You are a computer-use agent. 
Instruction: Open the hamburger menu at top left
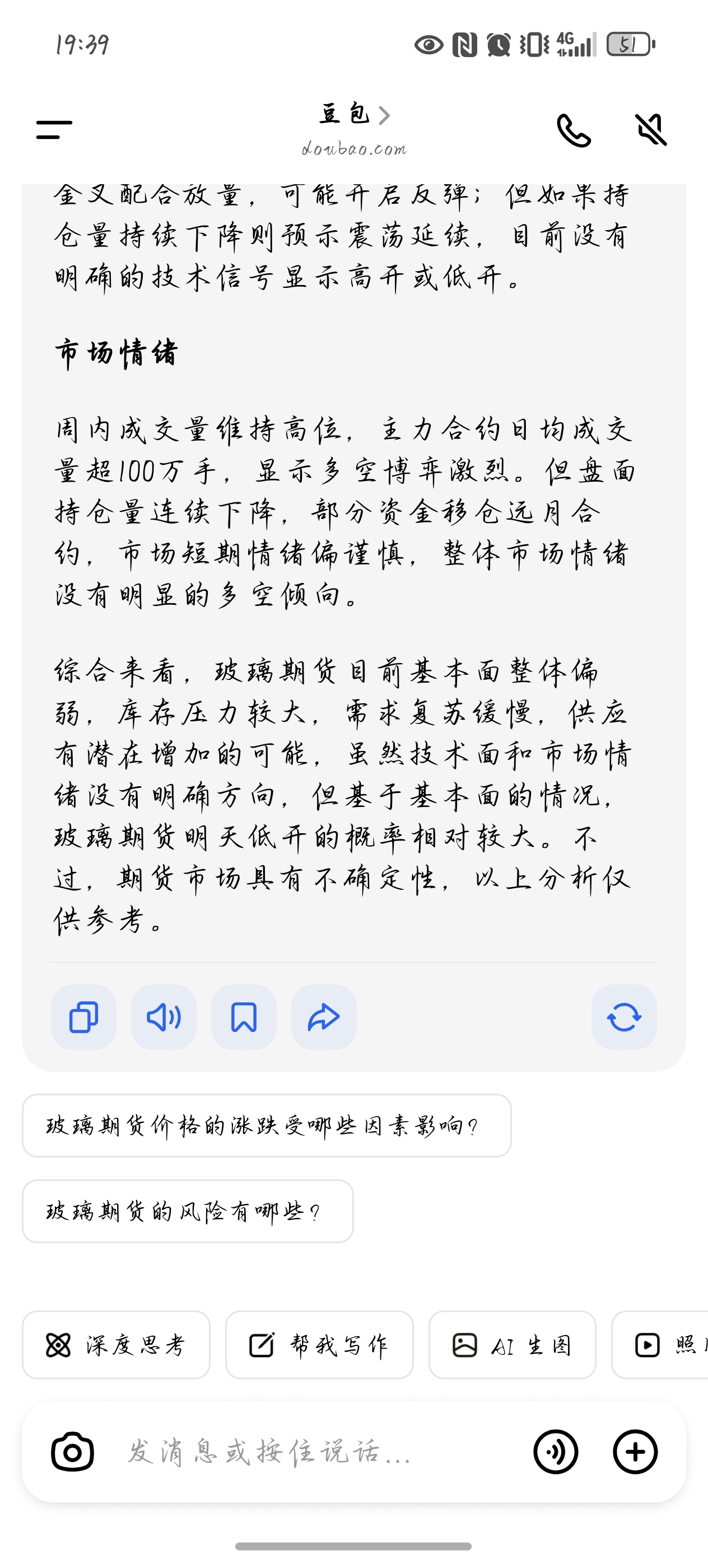click(54, 130)
